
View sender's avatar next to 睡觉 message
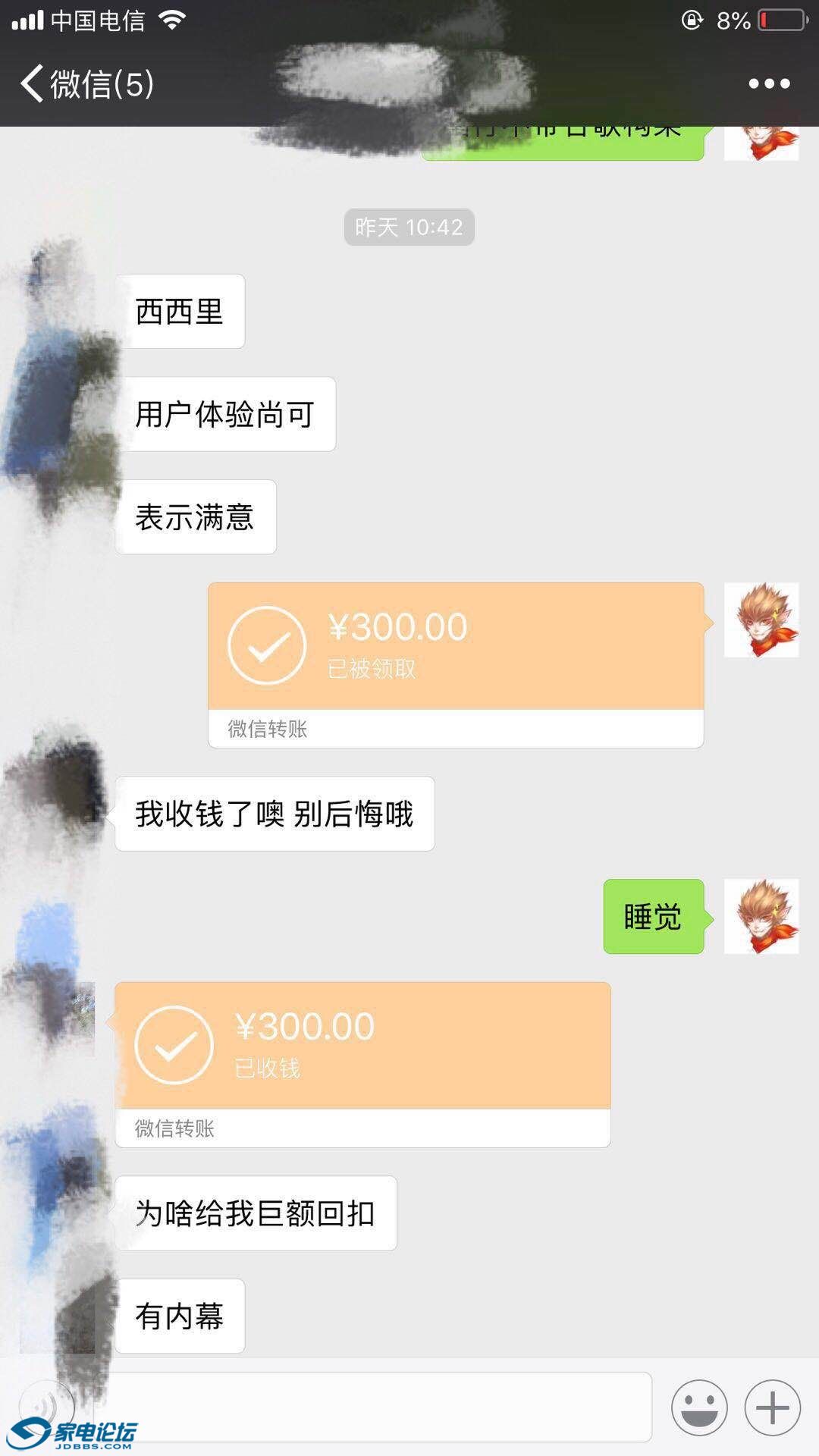pyautogui.click(x=761, y=916)
